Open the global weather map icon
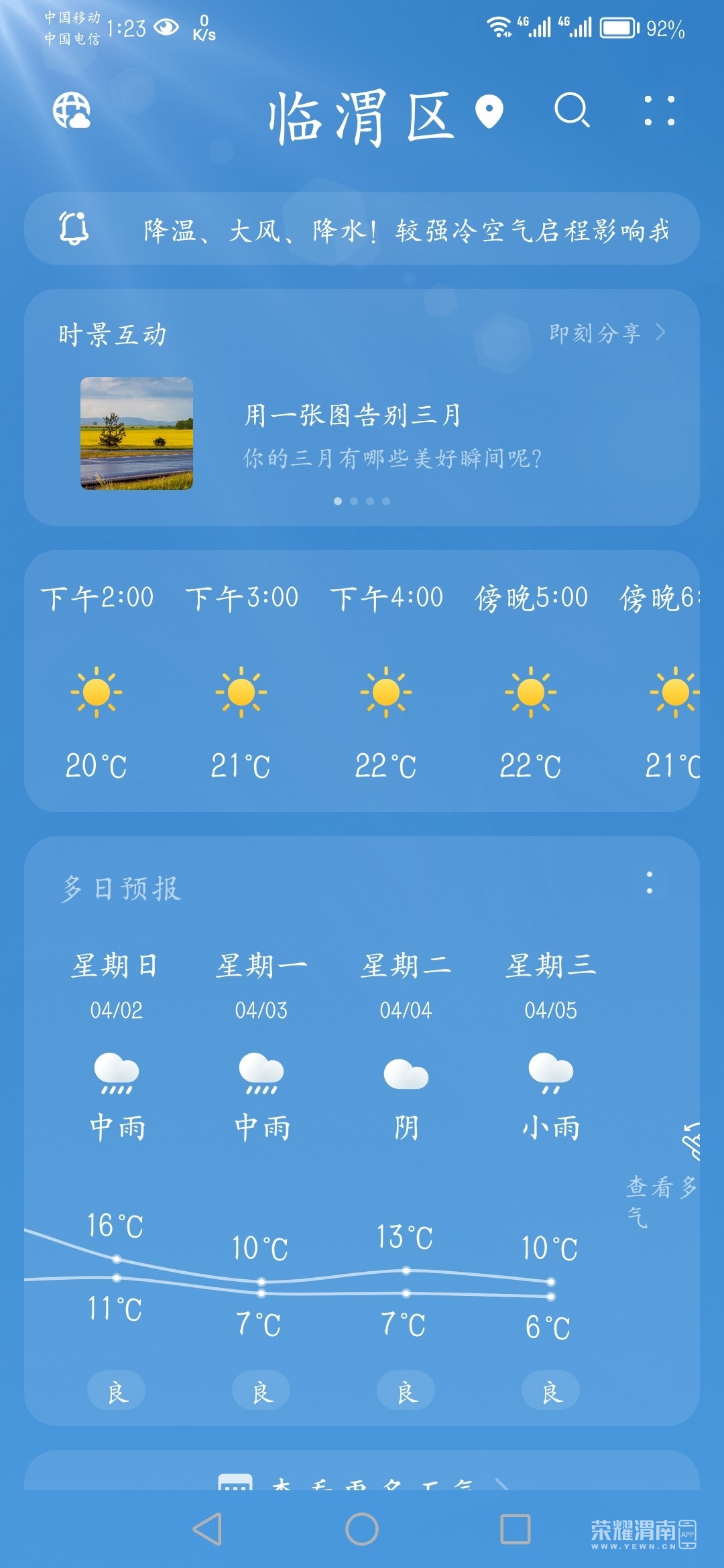The image size is (724, 1568). tap(72, 111)
